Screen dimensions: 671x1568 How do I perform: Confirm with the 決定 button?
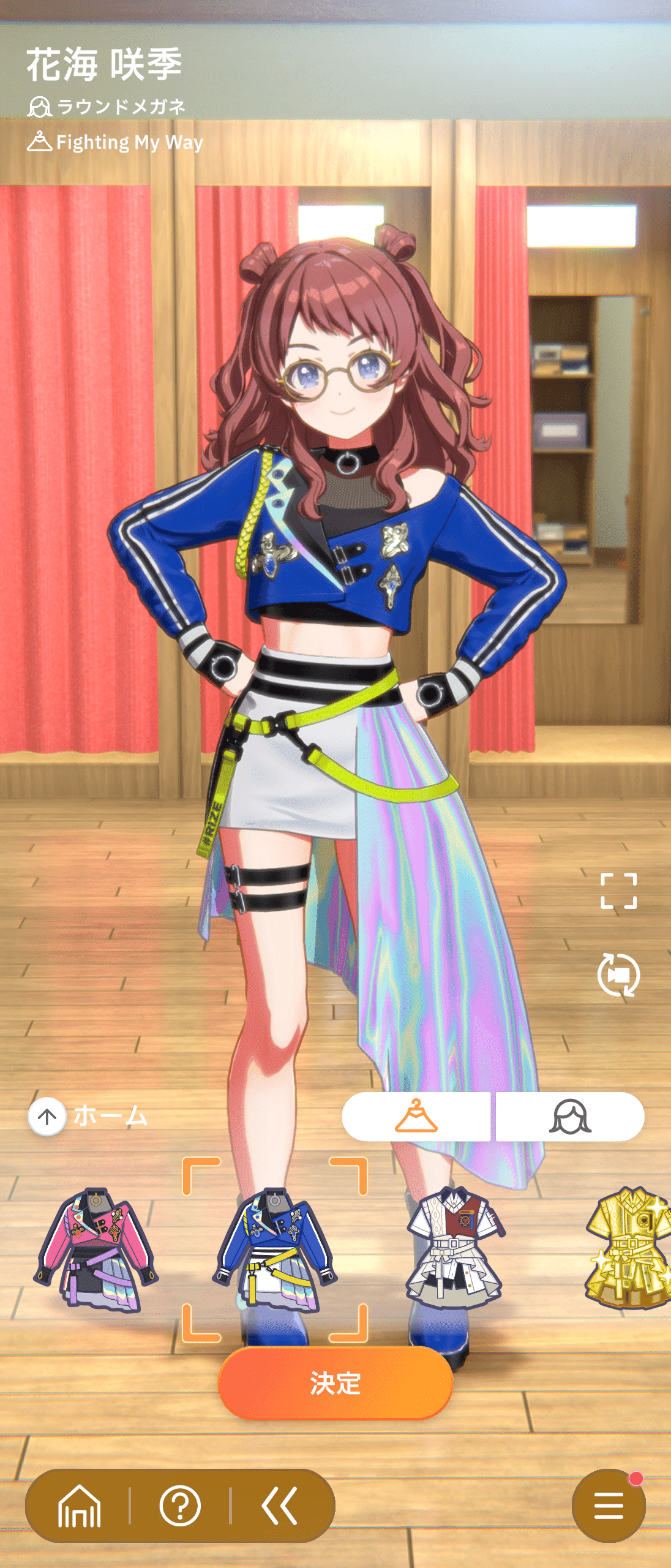click(x=335, y=1383)
